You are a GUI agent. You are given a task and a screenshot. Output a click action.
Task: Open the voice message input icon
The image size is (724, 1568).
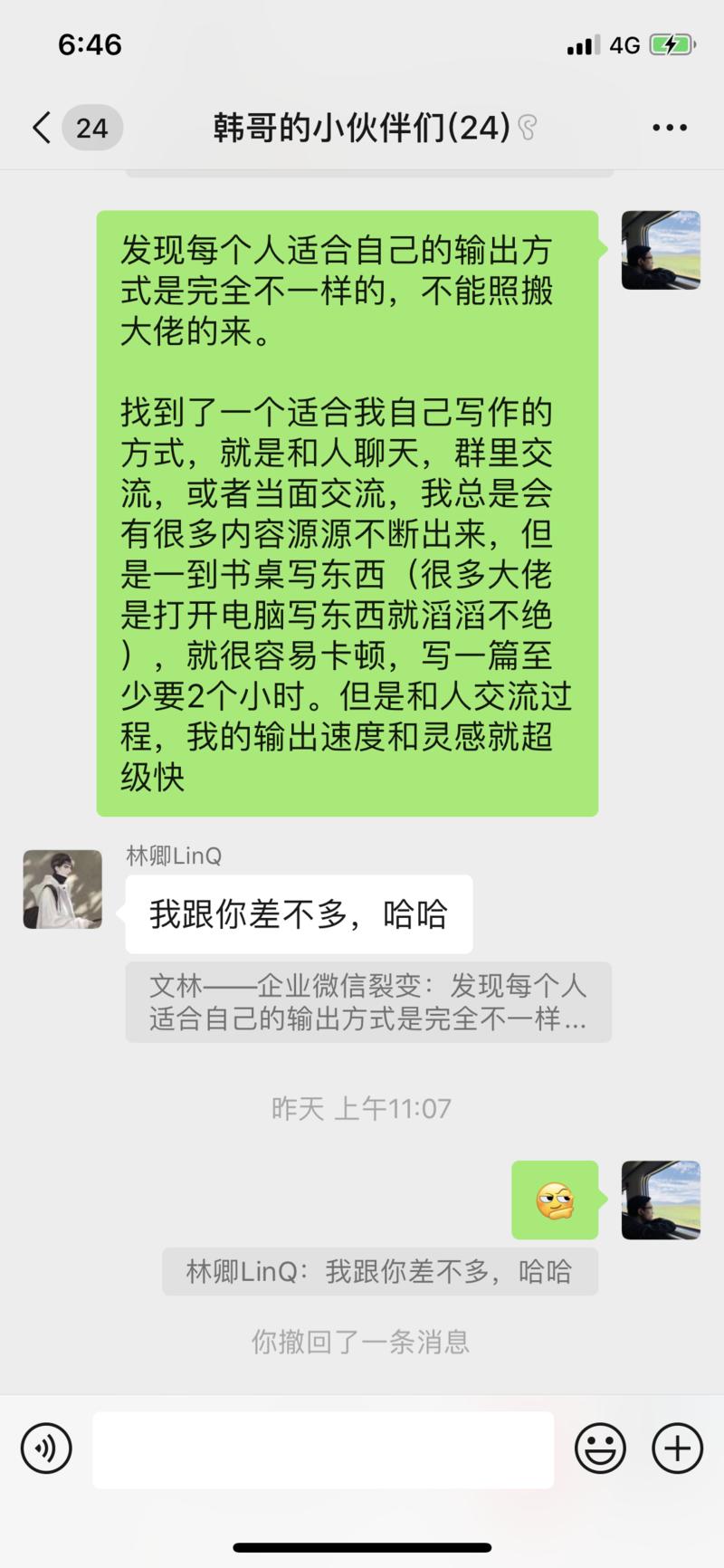pyautogui.click(x=45, y=1448)
